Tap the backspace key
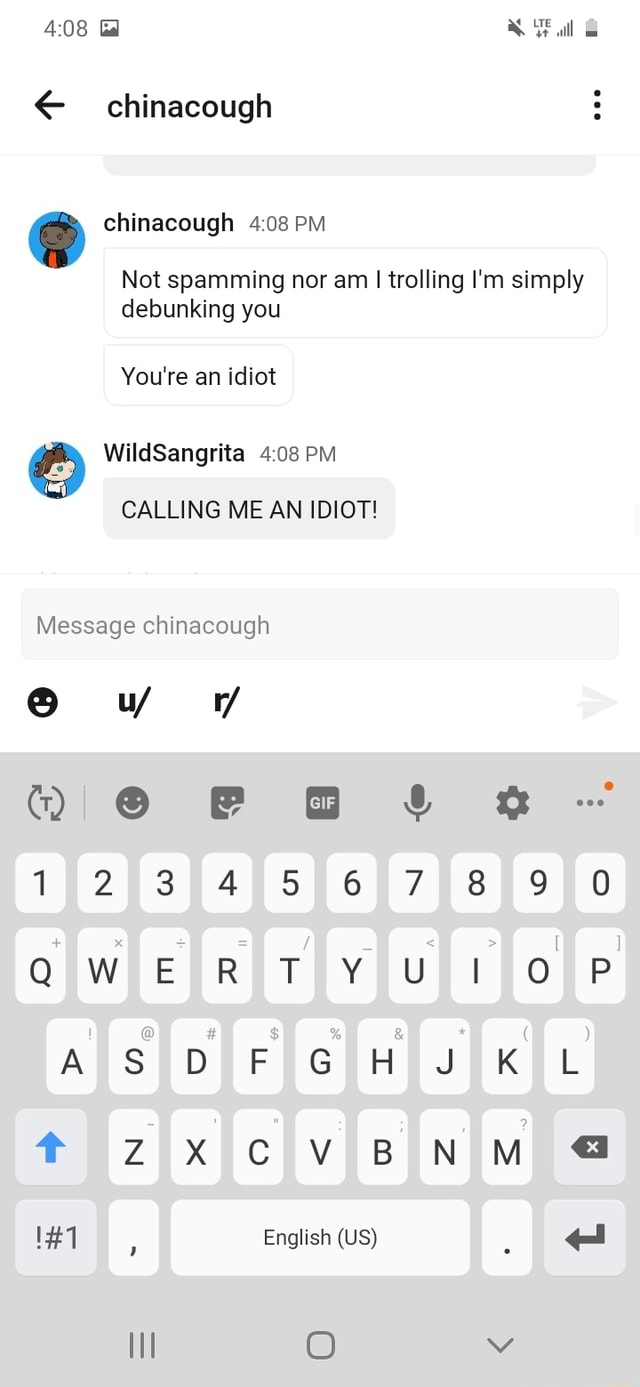This screenshot has height=1387, width=640. point(588,1147)
